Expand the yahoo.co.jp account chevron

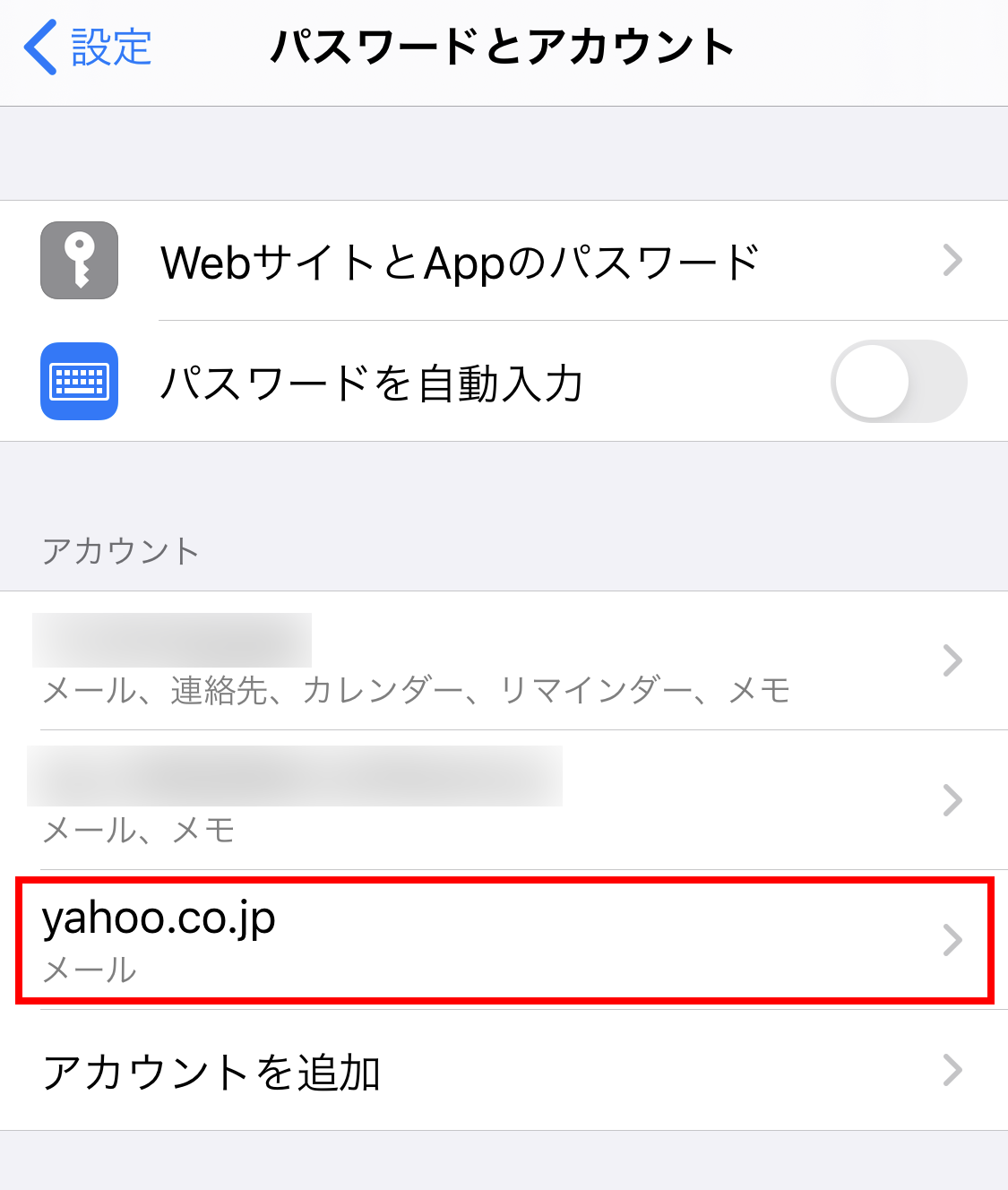tap(952, 940)
